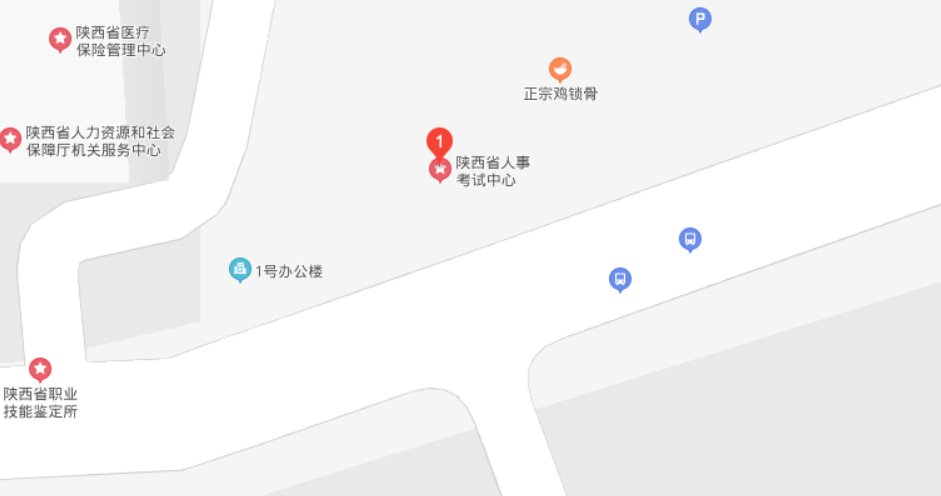Select 陕西省医疗保险管理中心 on the map
Image resolution: width=941 pixels, height=496 pixels.
pyautogui.click(x=60, y=39)
